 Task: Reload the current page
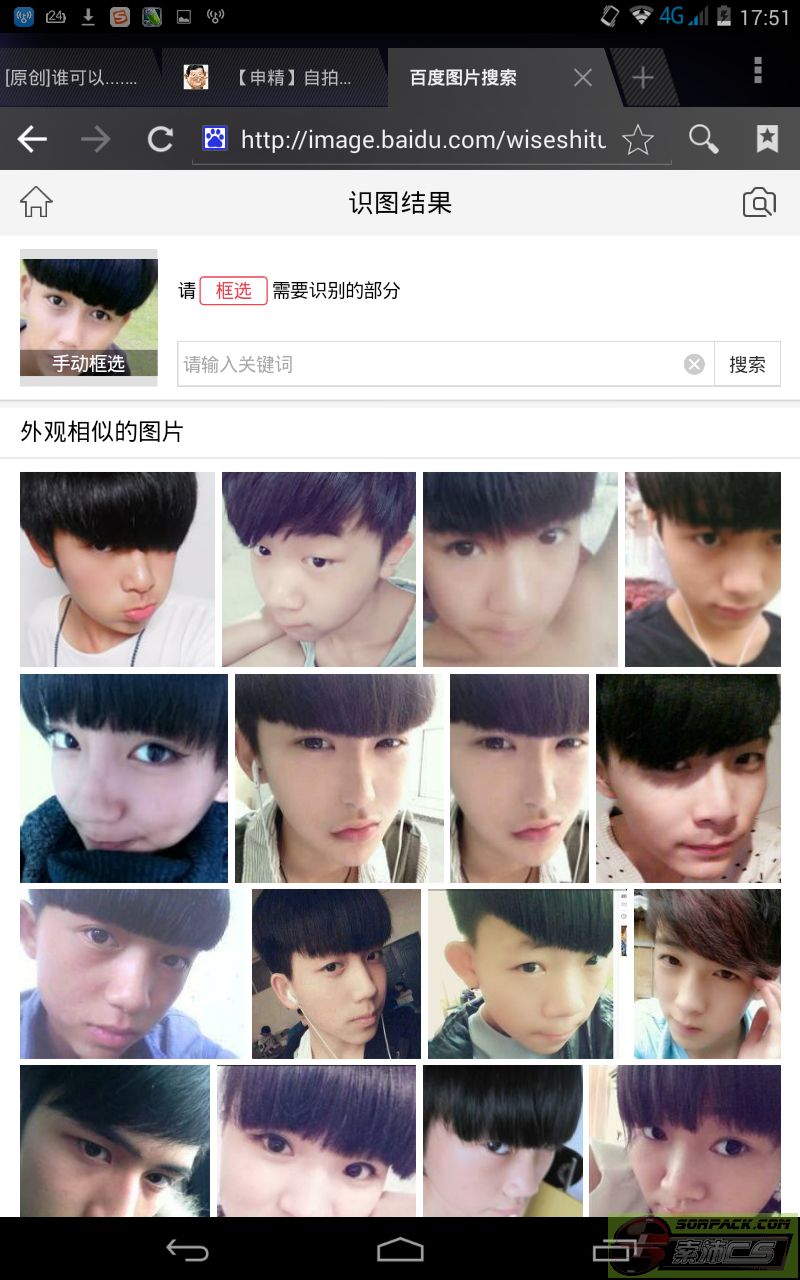tap(160, 140)
